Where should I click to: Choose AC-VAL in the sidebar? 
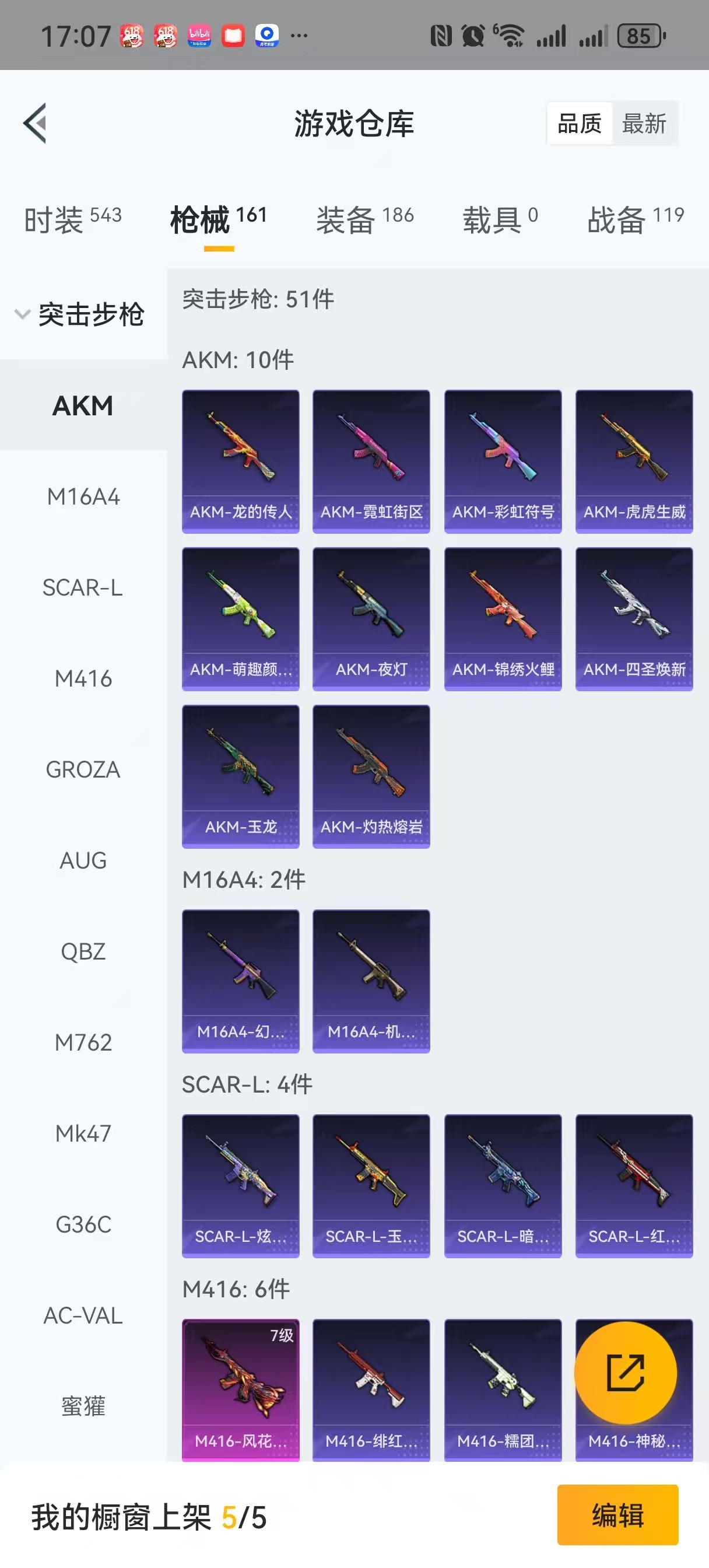pos(83,1315)
